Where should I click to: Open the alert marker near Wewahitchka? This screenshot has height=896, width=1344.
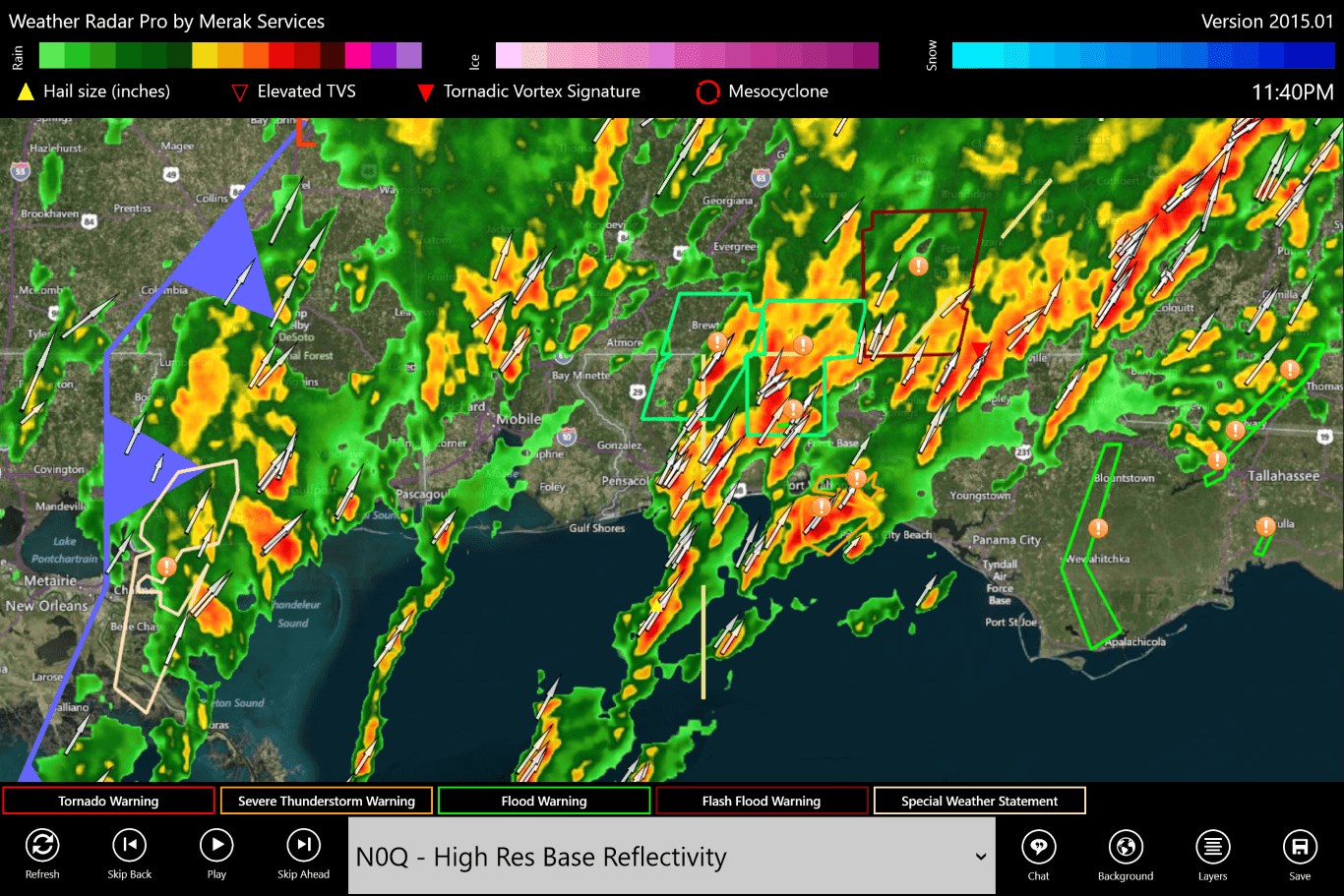[x=1098, y=528]
